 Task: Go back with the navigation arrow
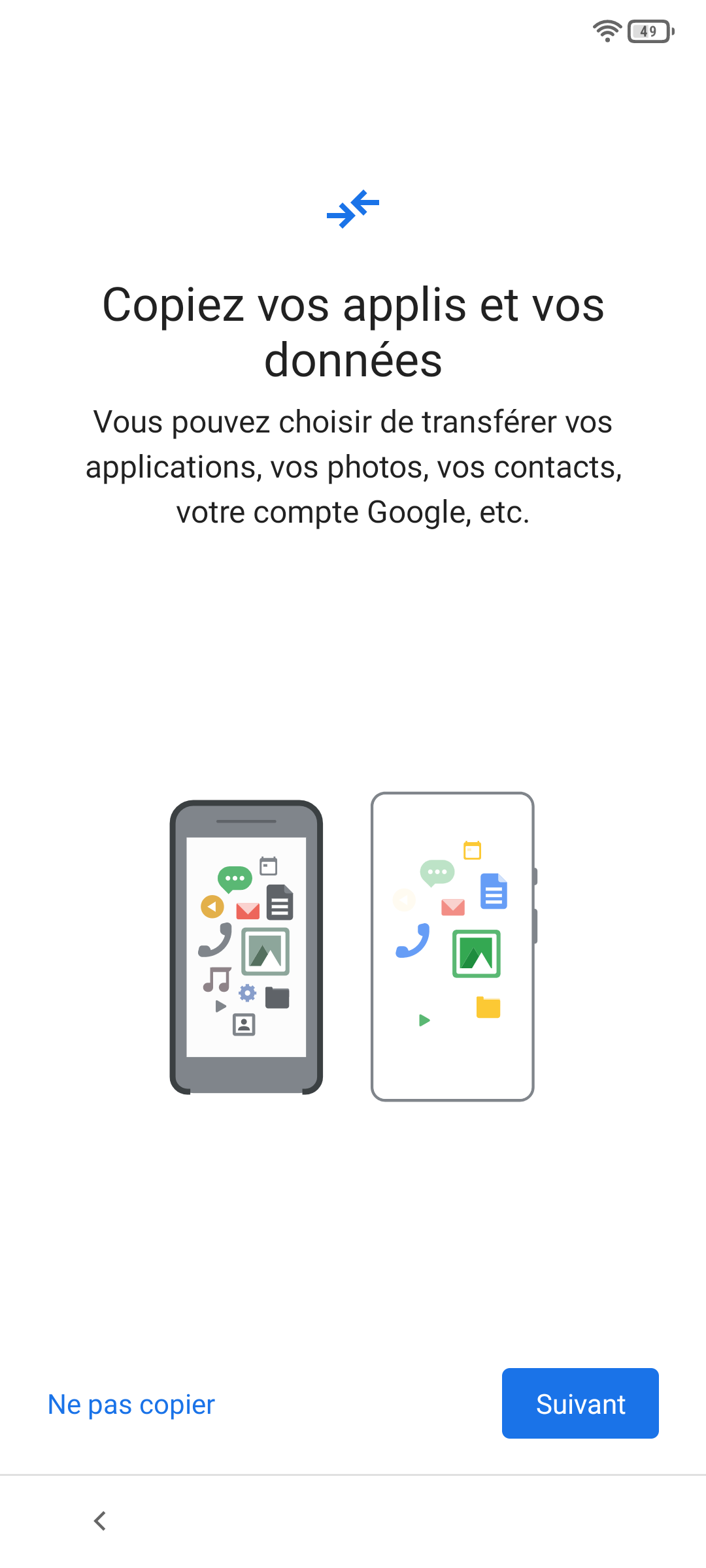100,1521
